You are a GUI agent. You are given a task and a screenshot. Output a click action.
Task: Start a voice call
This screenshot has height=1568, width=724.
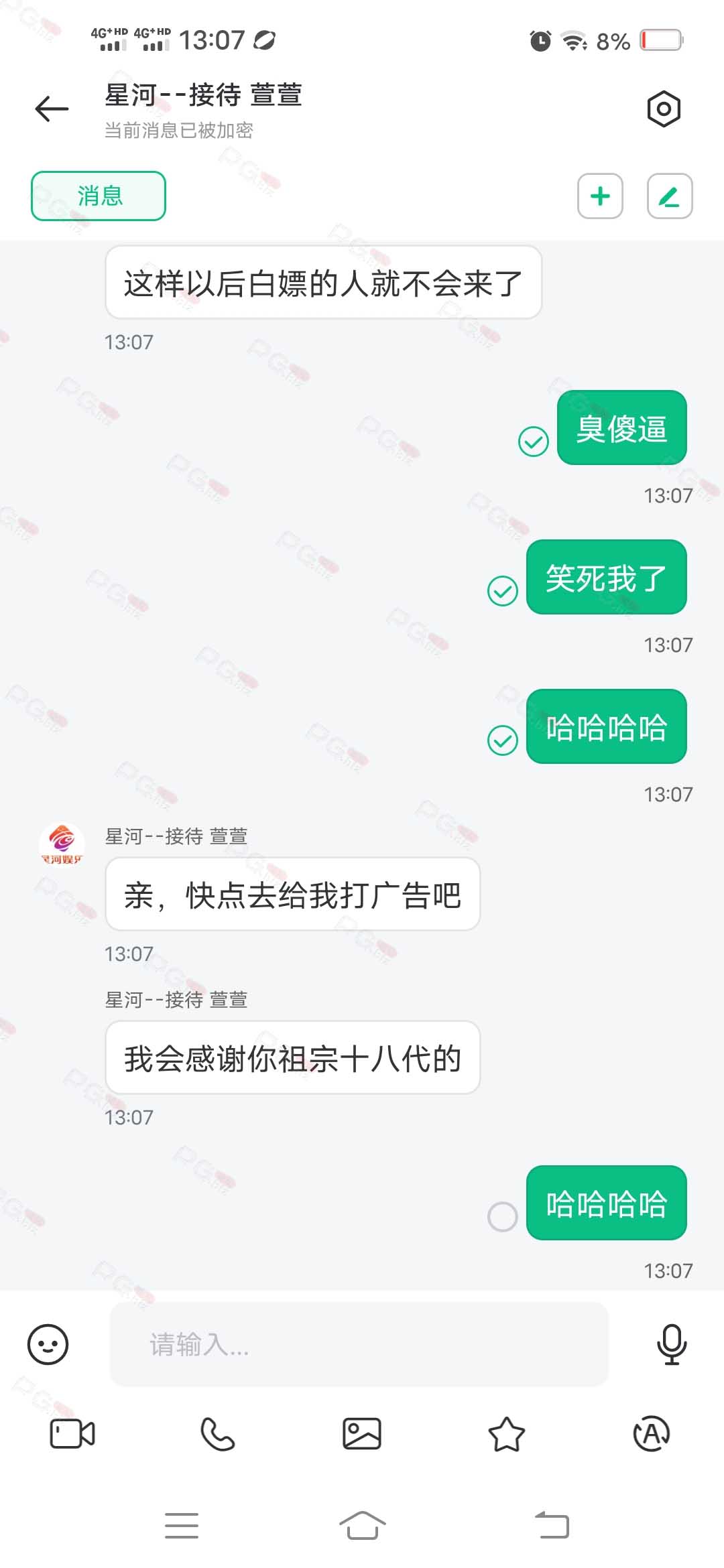tap(217, 1434)
